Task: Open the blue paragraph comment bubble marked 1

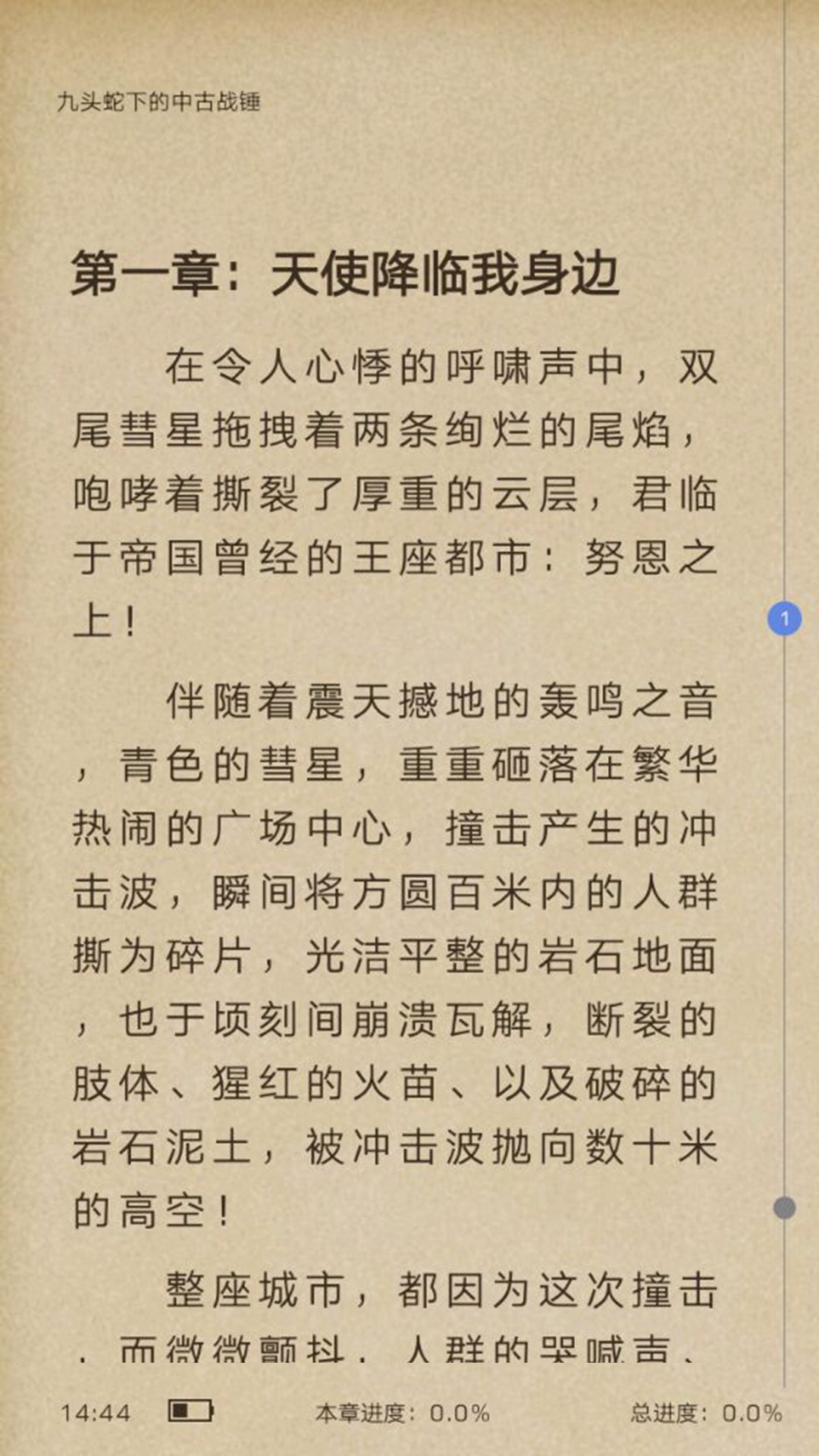Action: point(784,619)
